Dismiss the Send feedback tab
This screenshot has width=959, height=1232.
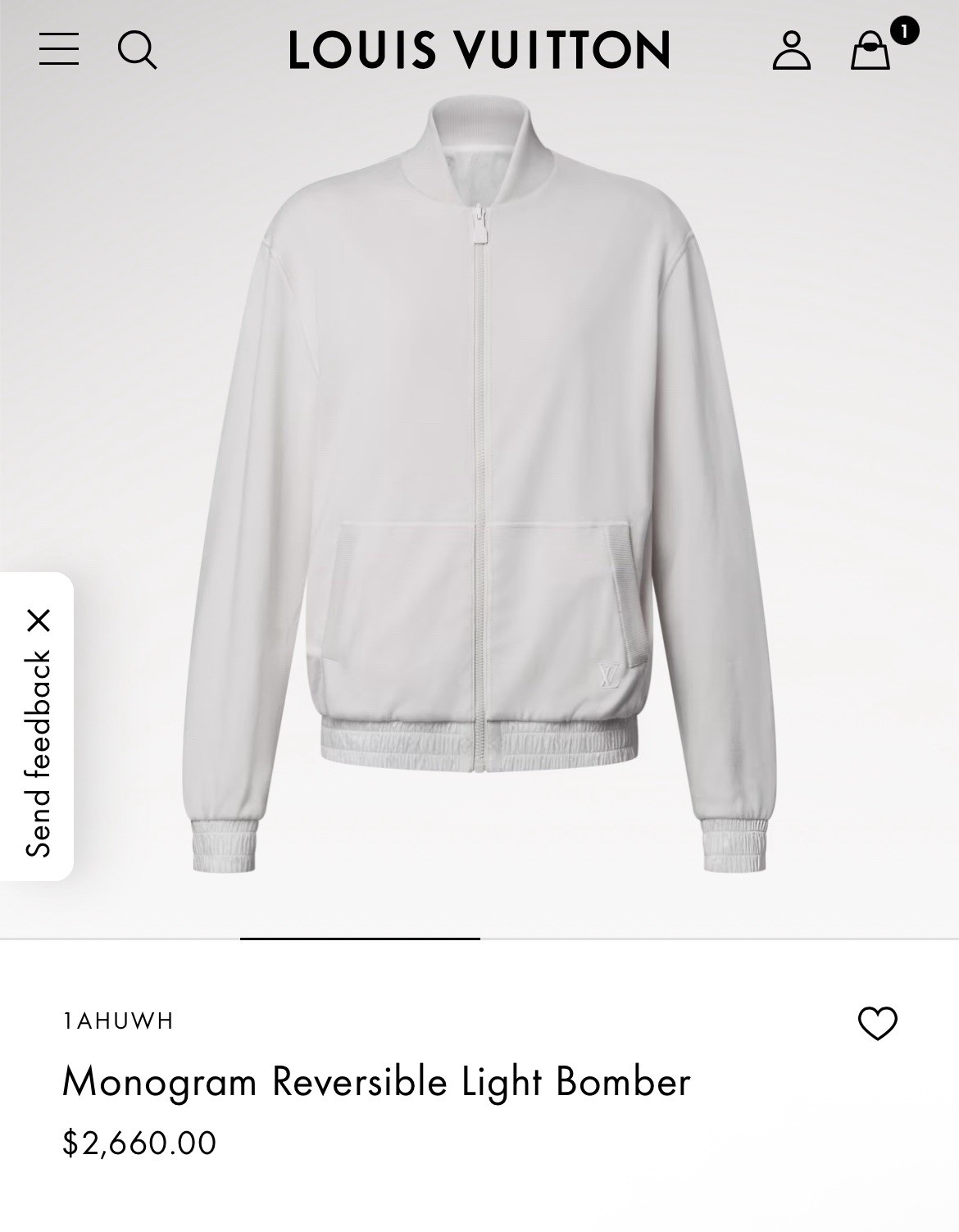click(39, 621)
